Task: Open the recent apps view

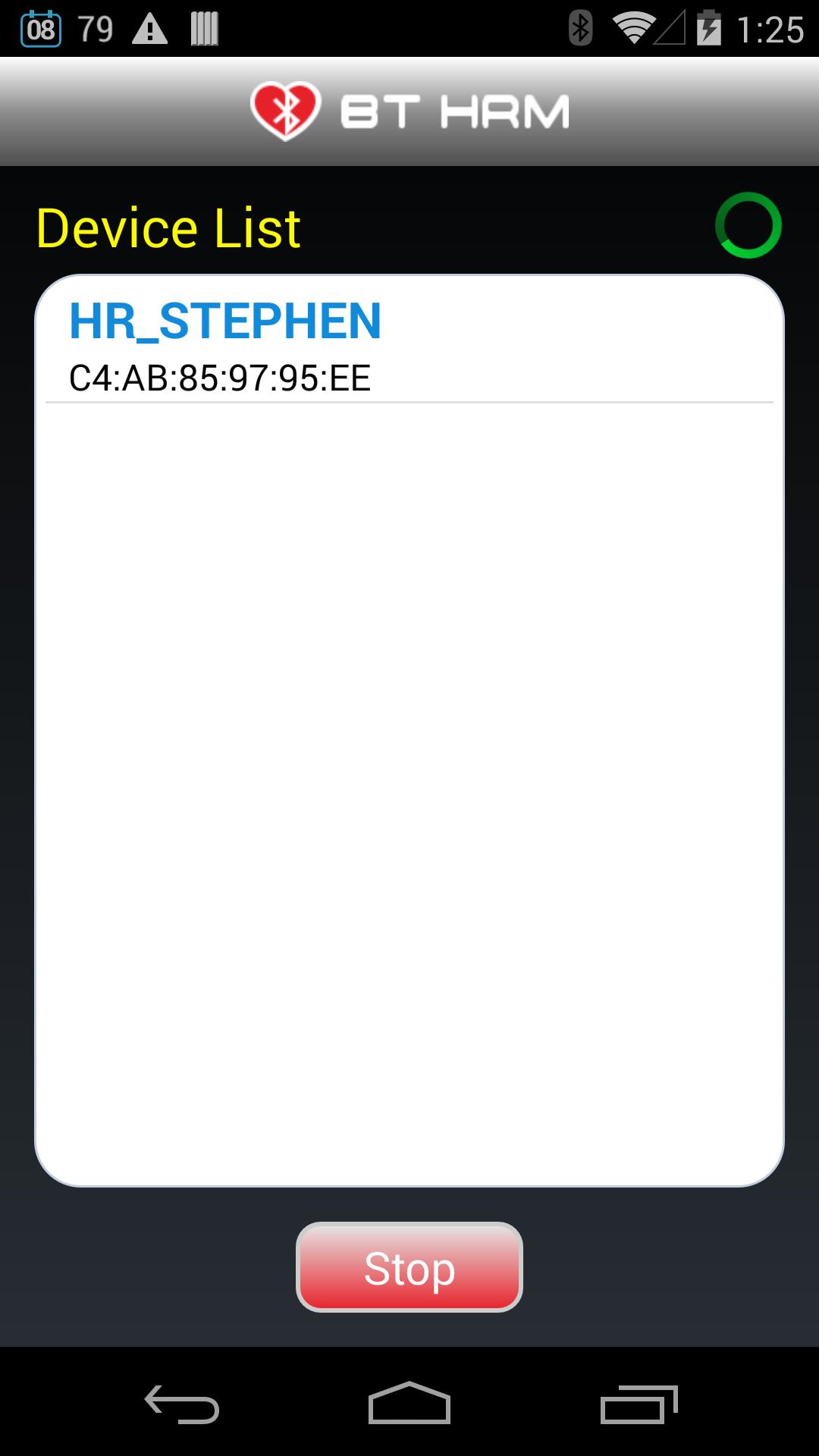Action: [x=638, y=1404]
